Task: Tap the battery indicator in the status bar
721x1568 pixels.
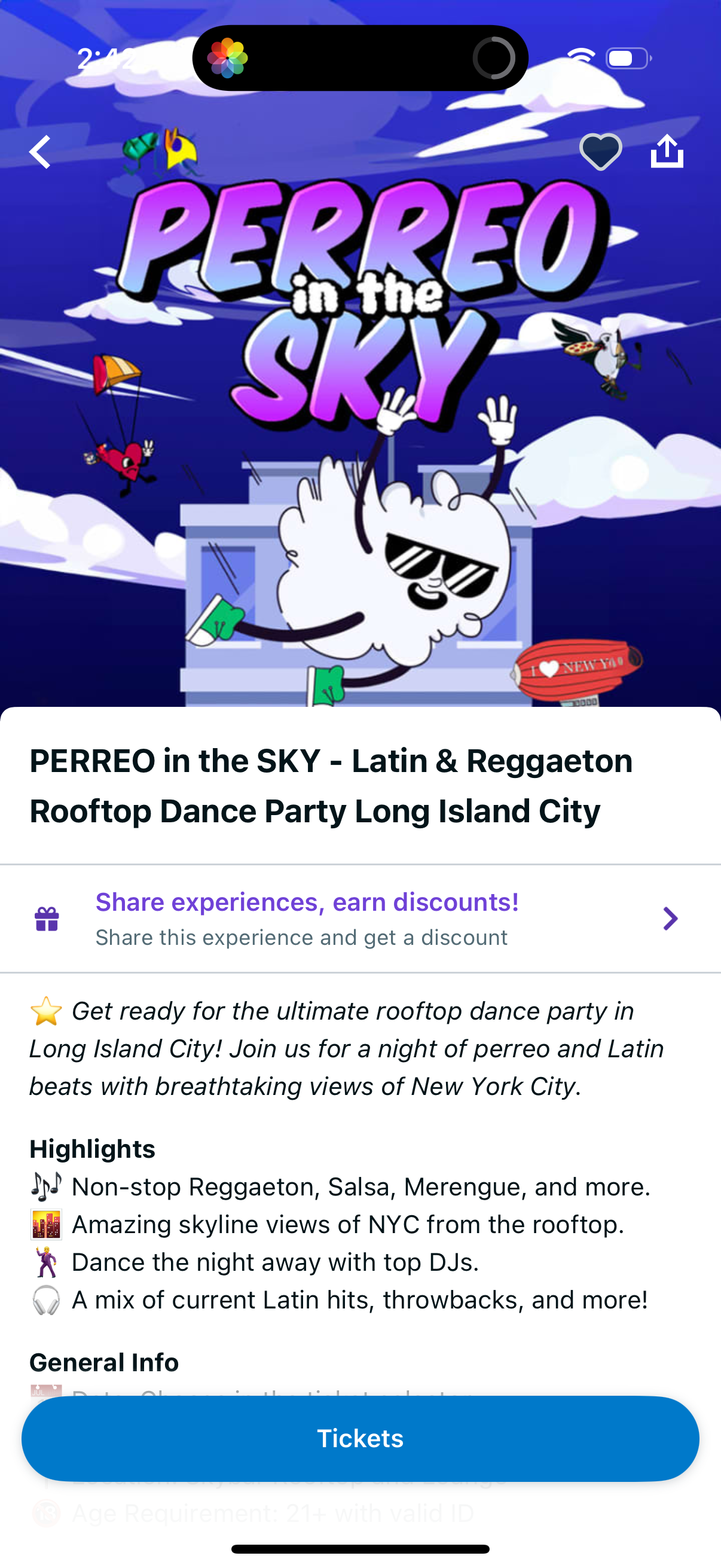Action: [x=626, y=57]
